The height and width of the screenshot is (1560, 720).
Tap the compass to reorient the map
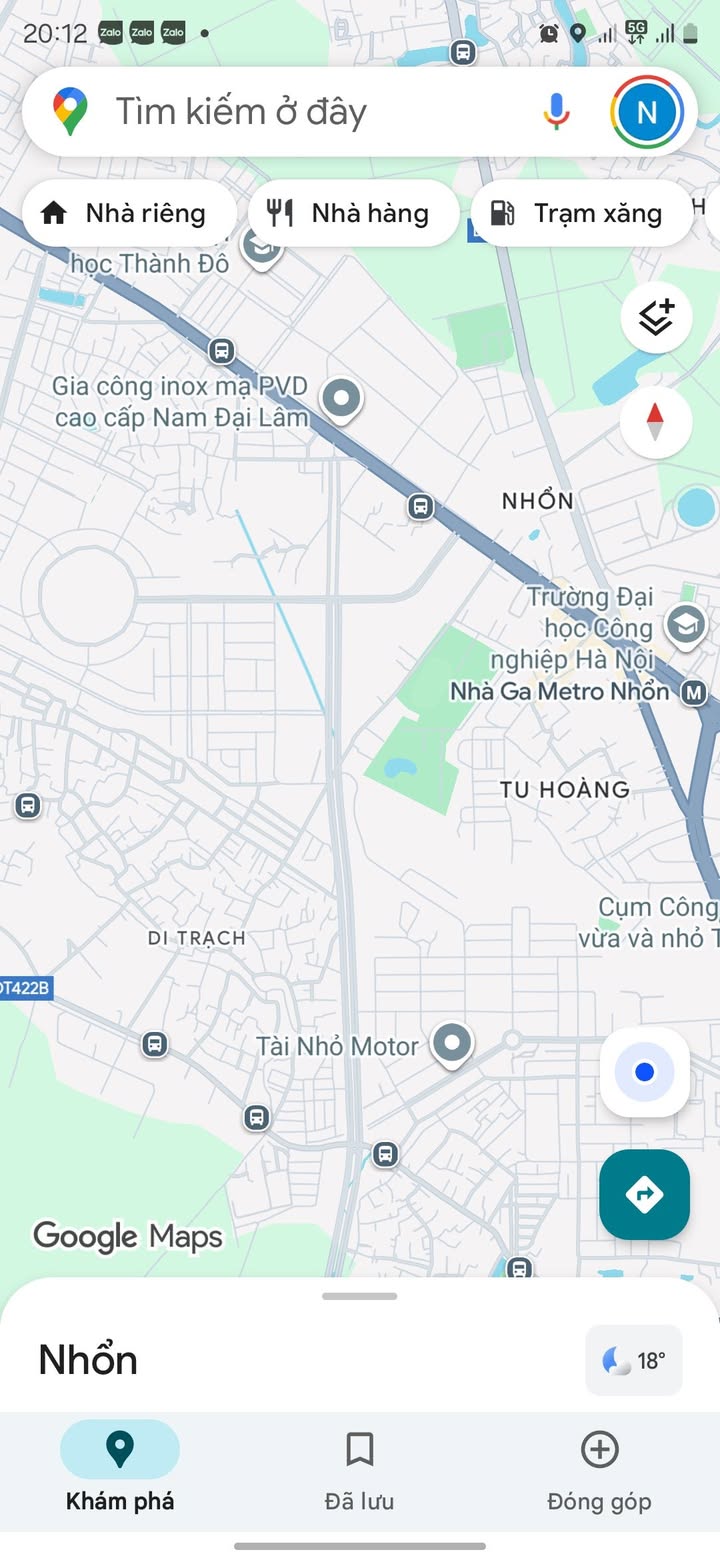coord(656,422)
